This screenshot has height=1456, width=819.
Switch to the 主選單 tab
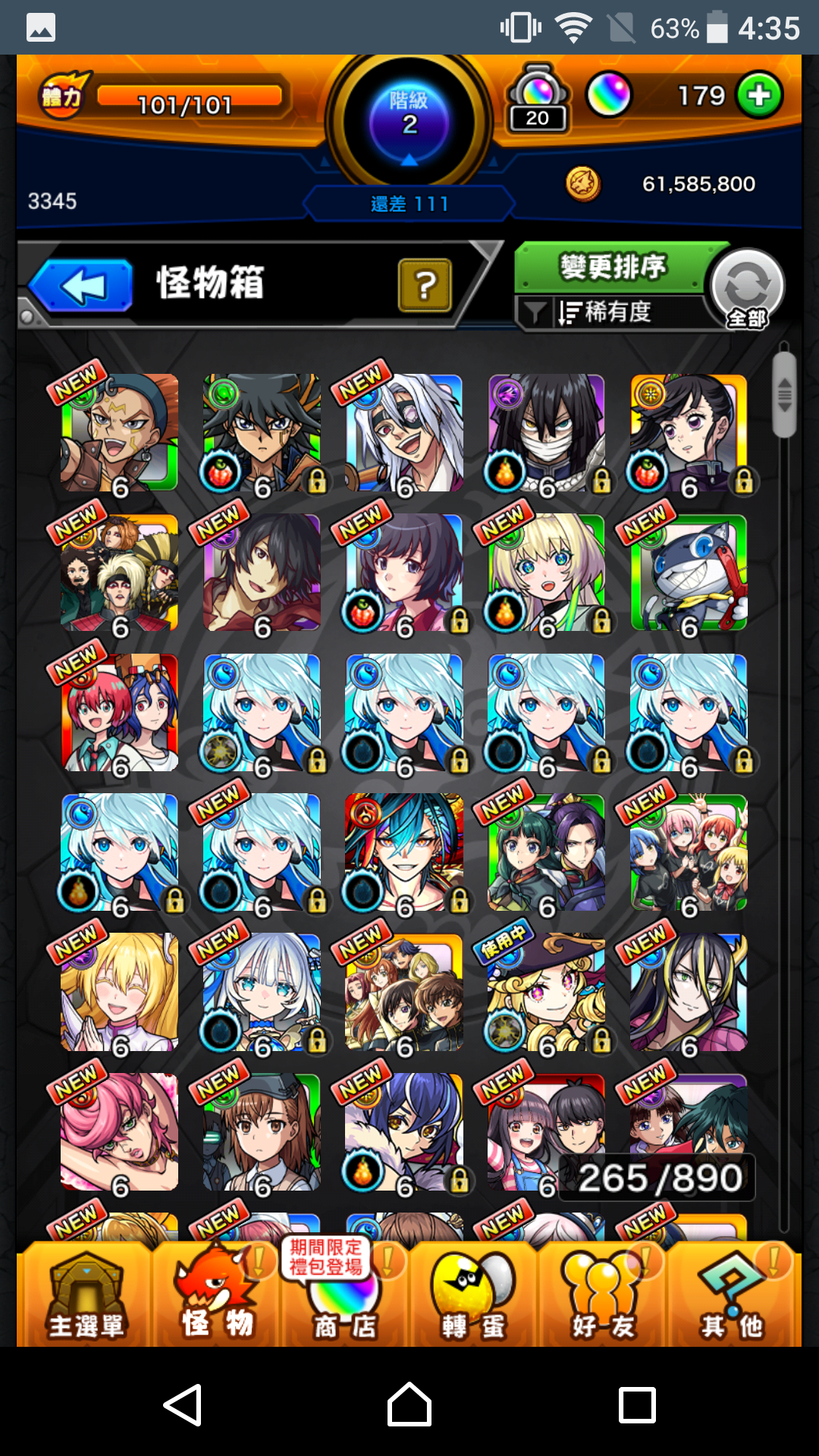pos(85,1295)
